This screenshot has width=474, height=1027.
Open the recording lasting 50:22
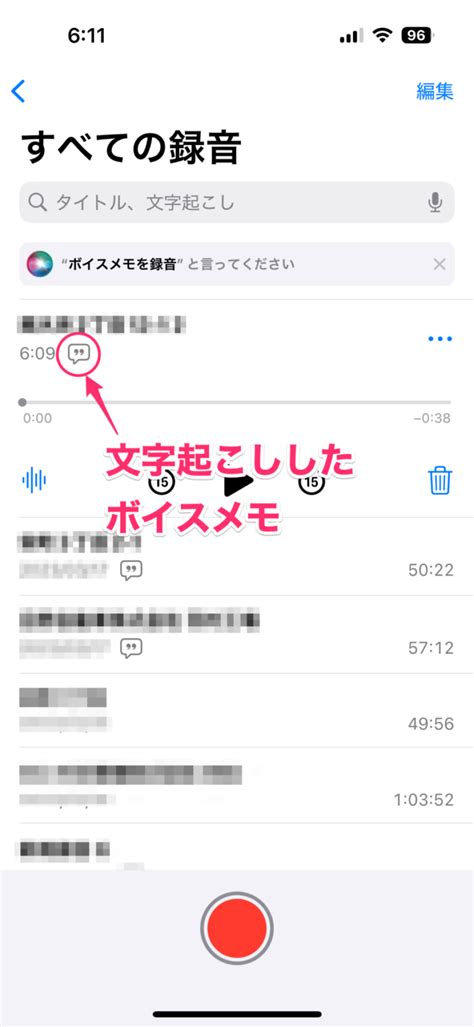(x=237, y=557)
